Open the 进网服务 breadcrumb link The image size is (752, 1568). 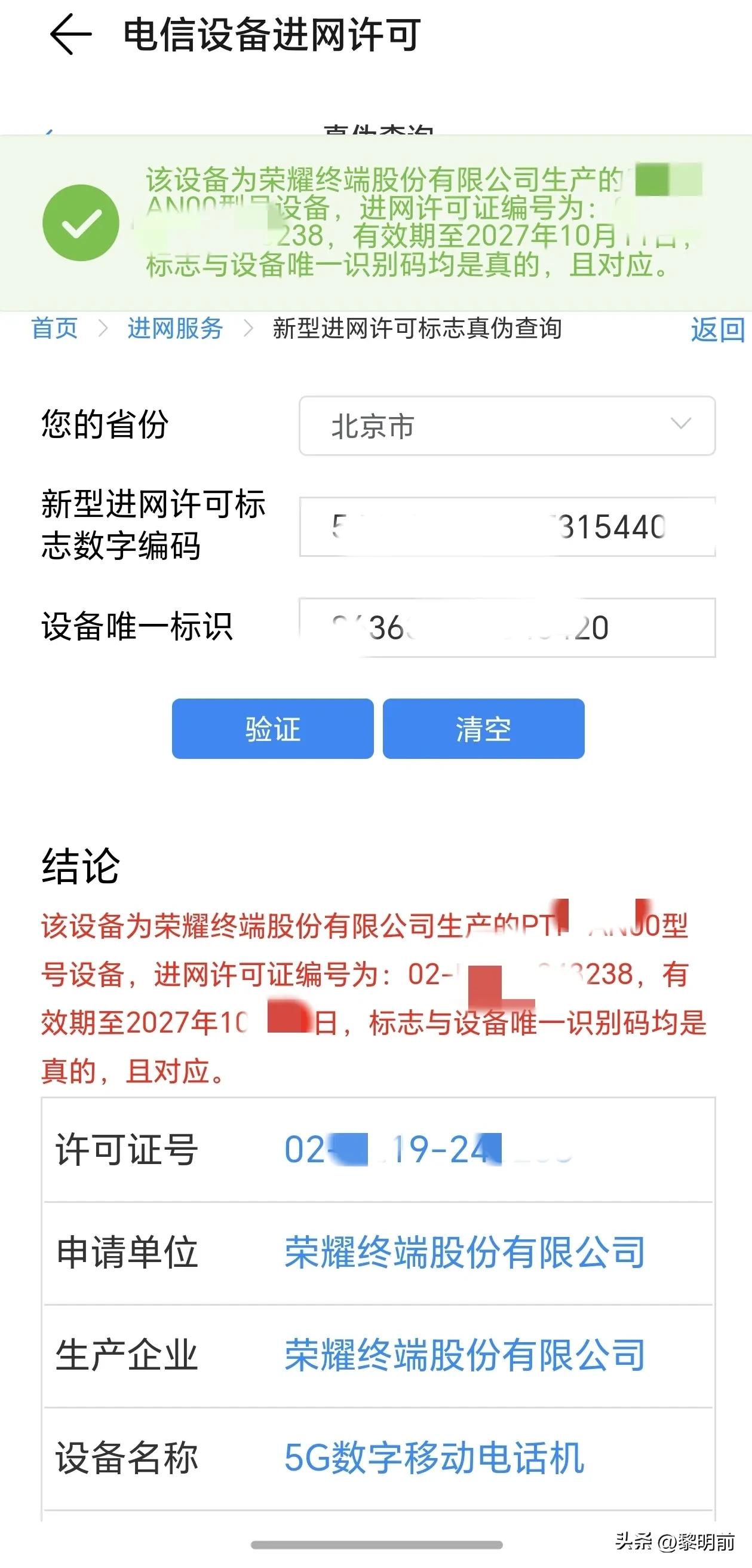175,329
